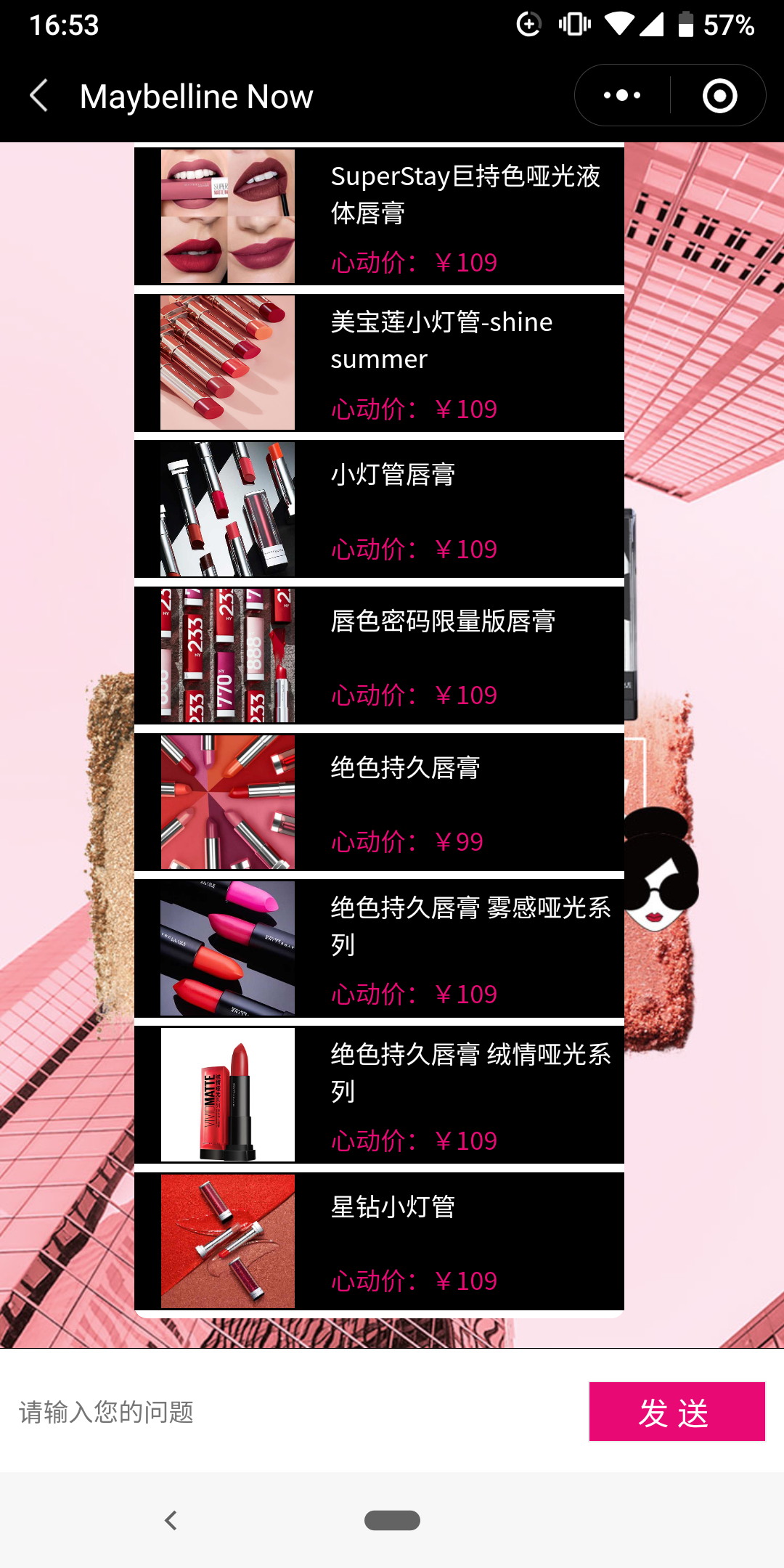Go back from Maybelline Now
Viewport: 784px width, 1568px height.
39,96
